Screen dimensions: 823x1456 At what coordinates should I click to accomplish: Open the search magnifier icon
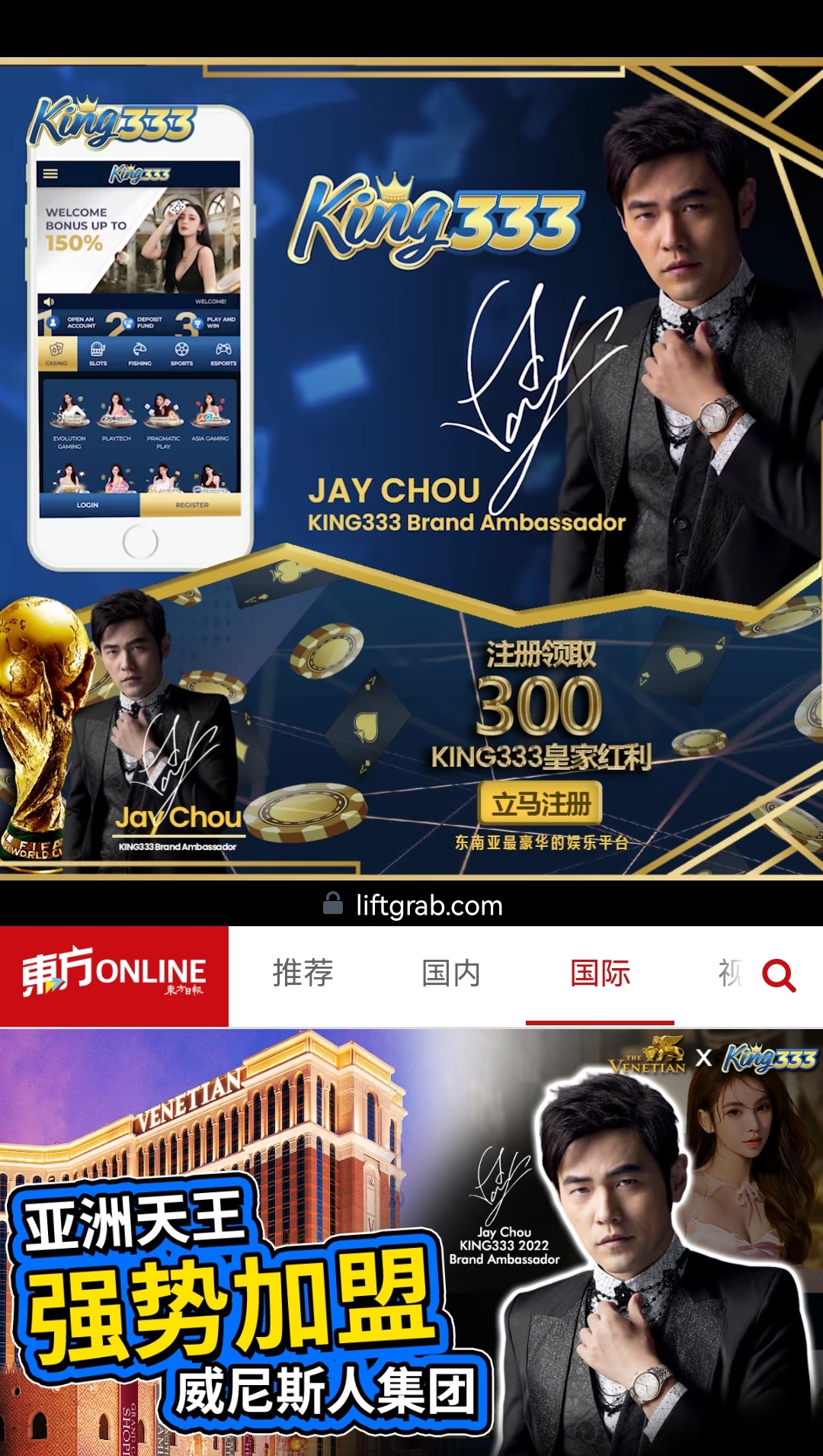(x=779, y=975)
